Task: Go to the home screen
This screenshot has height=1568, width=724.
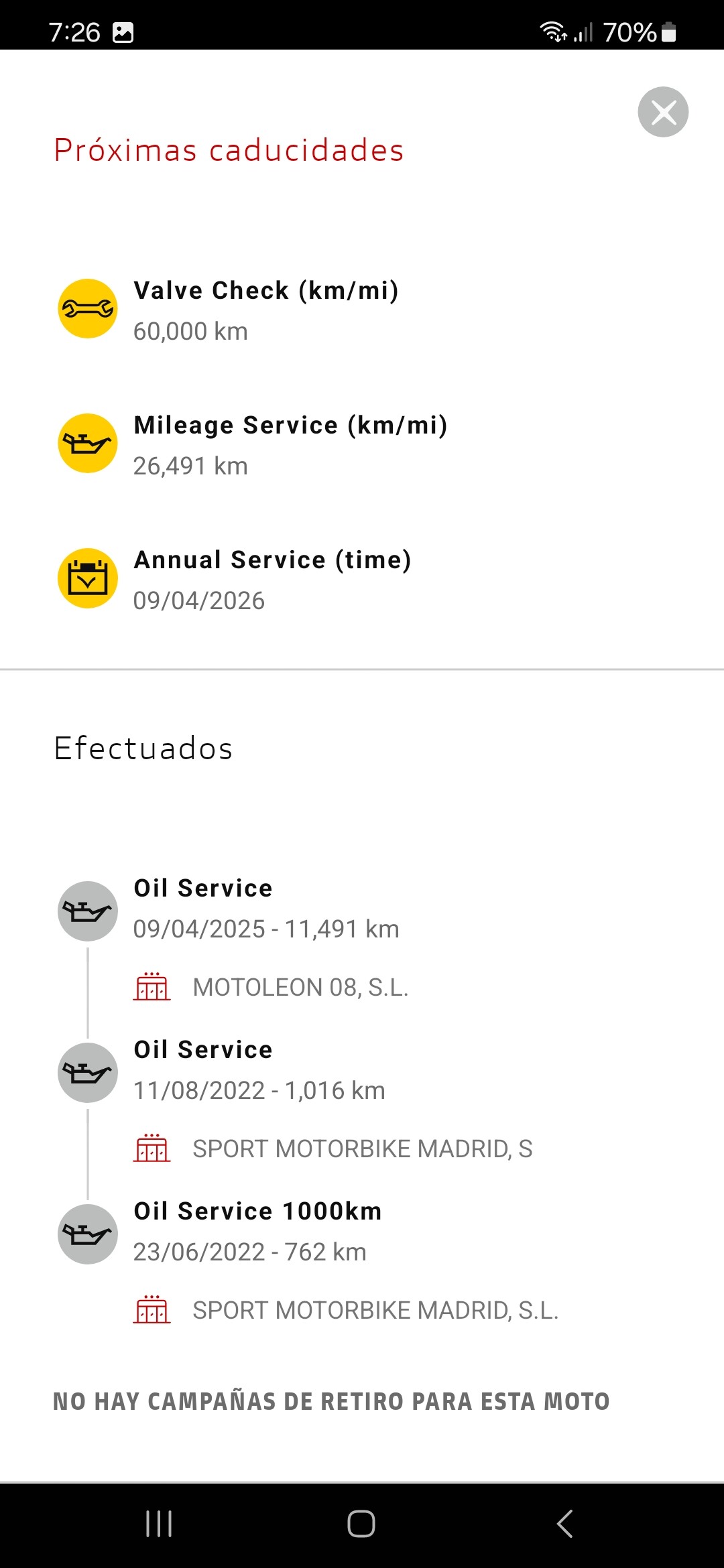Action: click(361, 1524)
